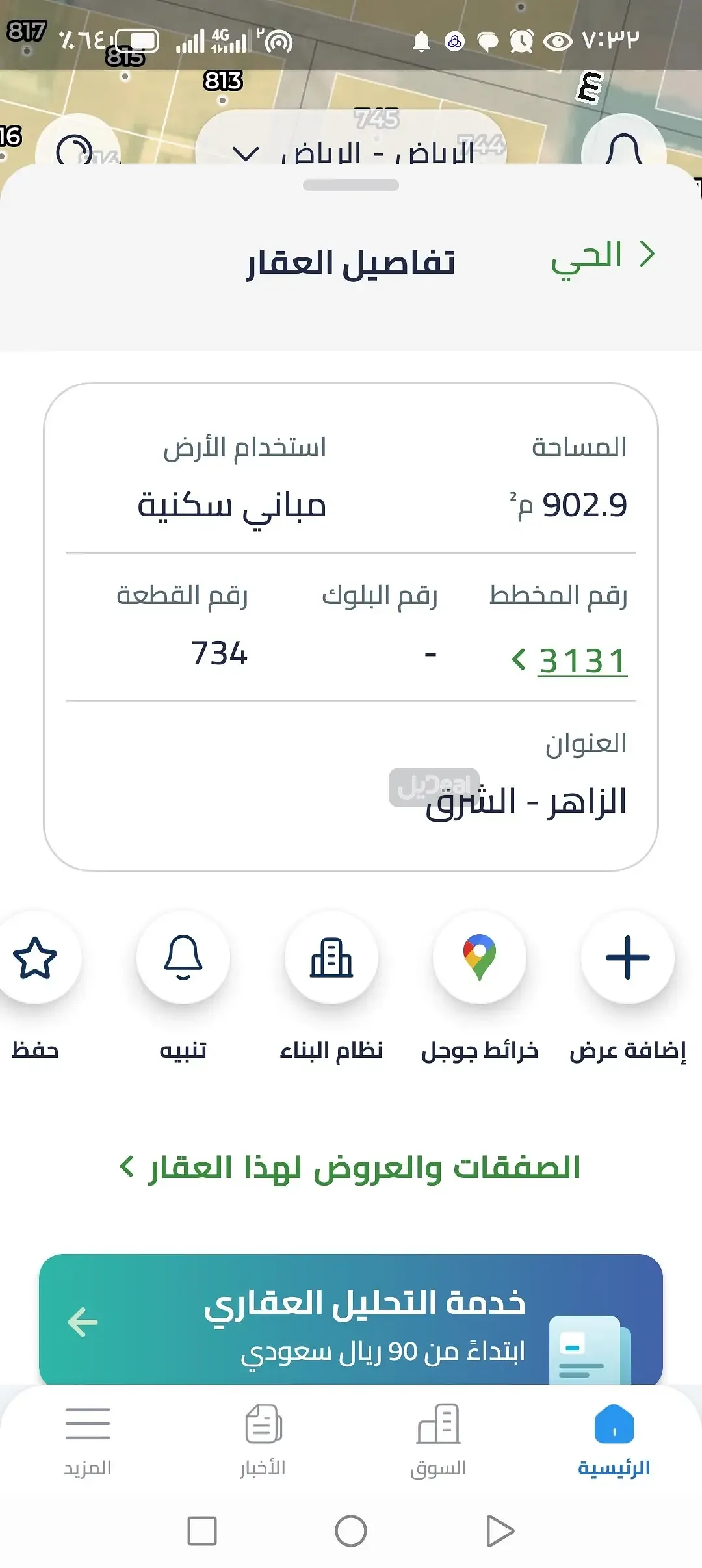
Task: Set a تنبيه alert with the bell
Action: click(x=183, y=958)
